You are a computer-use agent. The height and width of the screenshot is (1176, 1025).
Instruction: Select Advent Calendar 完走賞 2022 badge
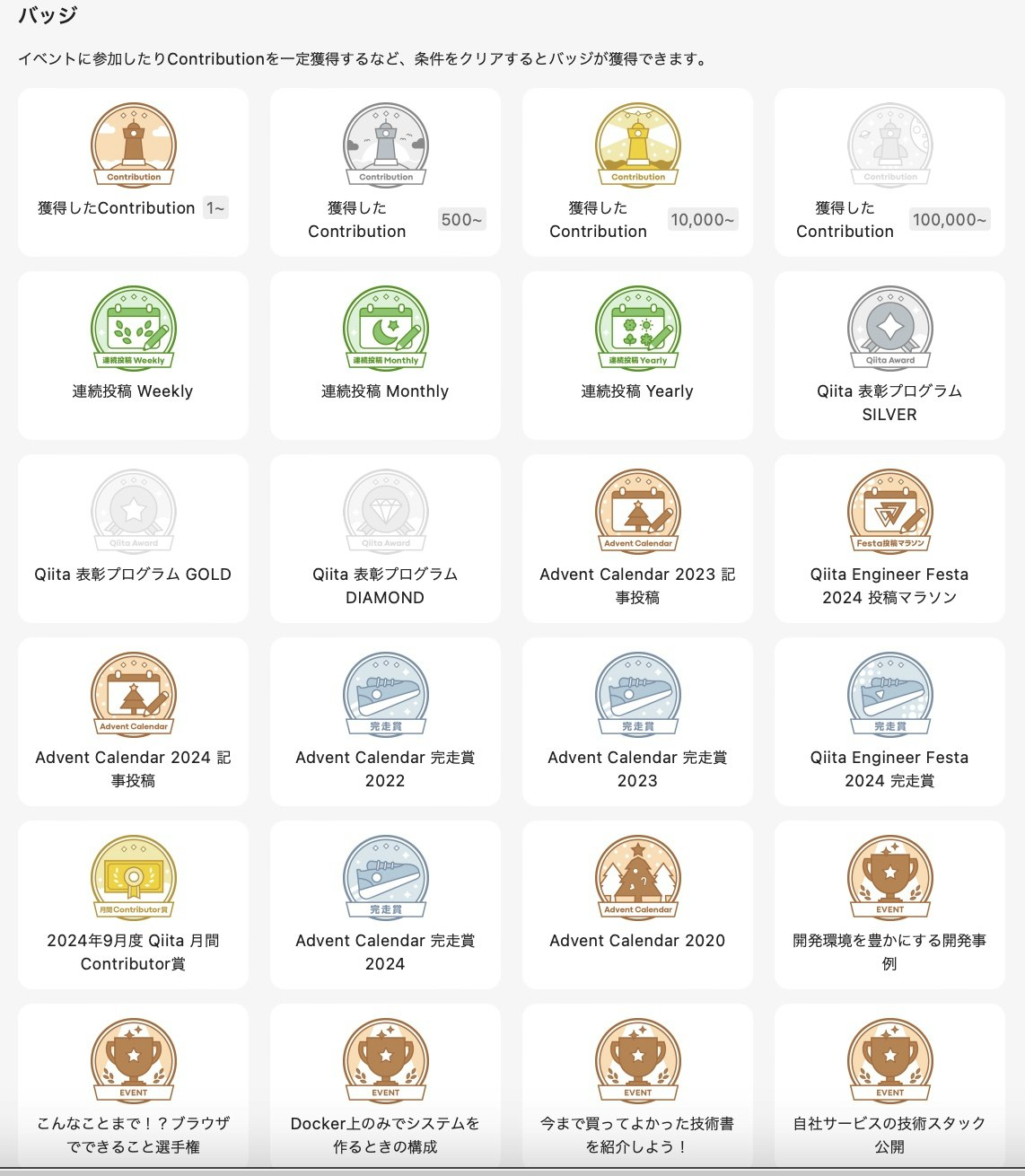385,721
